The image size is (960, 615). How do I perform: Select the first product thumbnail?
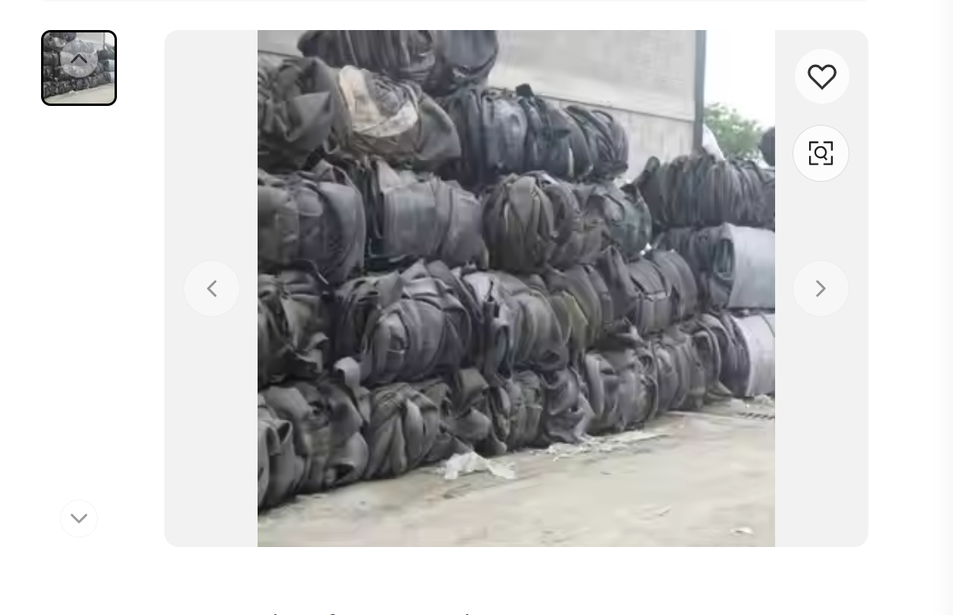pyautogui.click(x=79, y=68)
